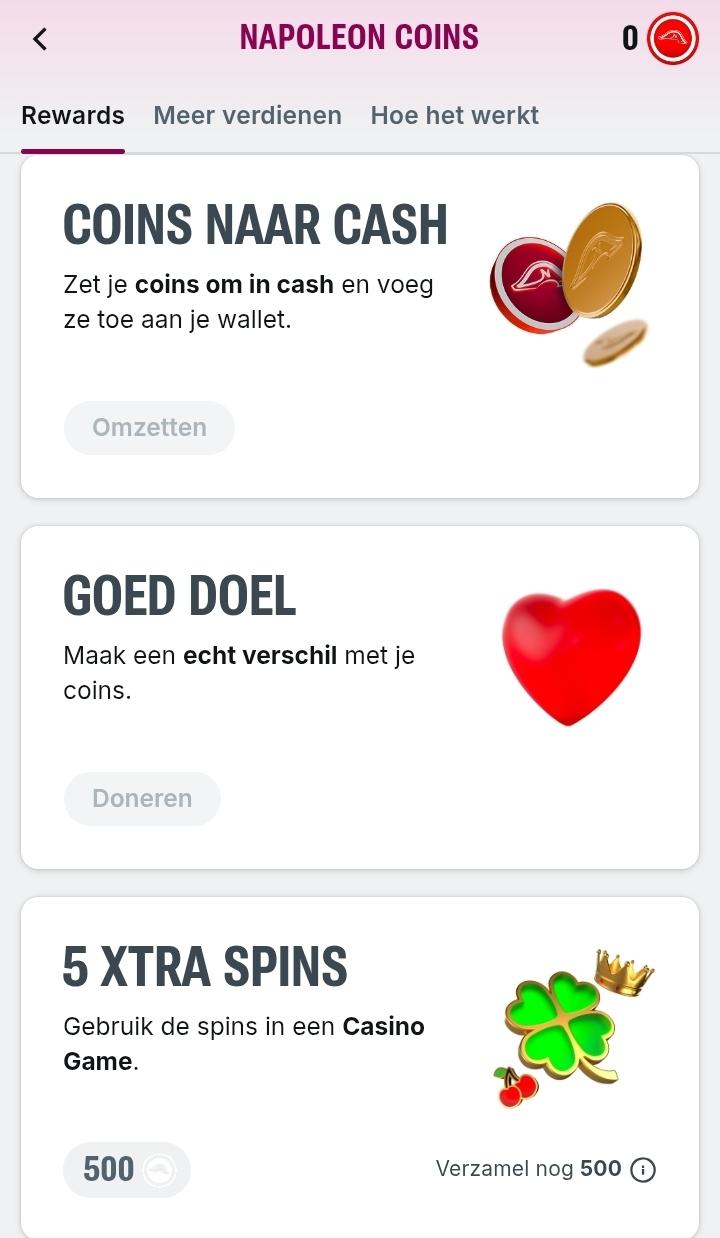The image size is (720, 1238).
Task: Tap the Doneren button
Action: (142, 799)
